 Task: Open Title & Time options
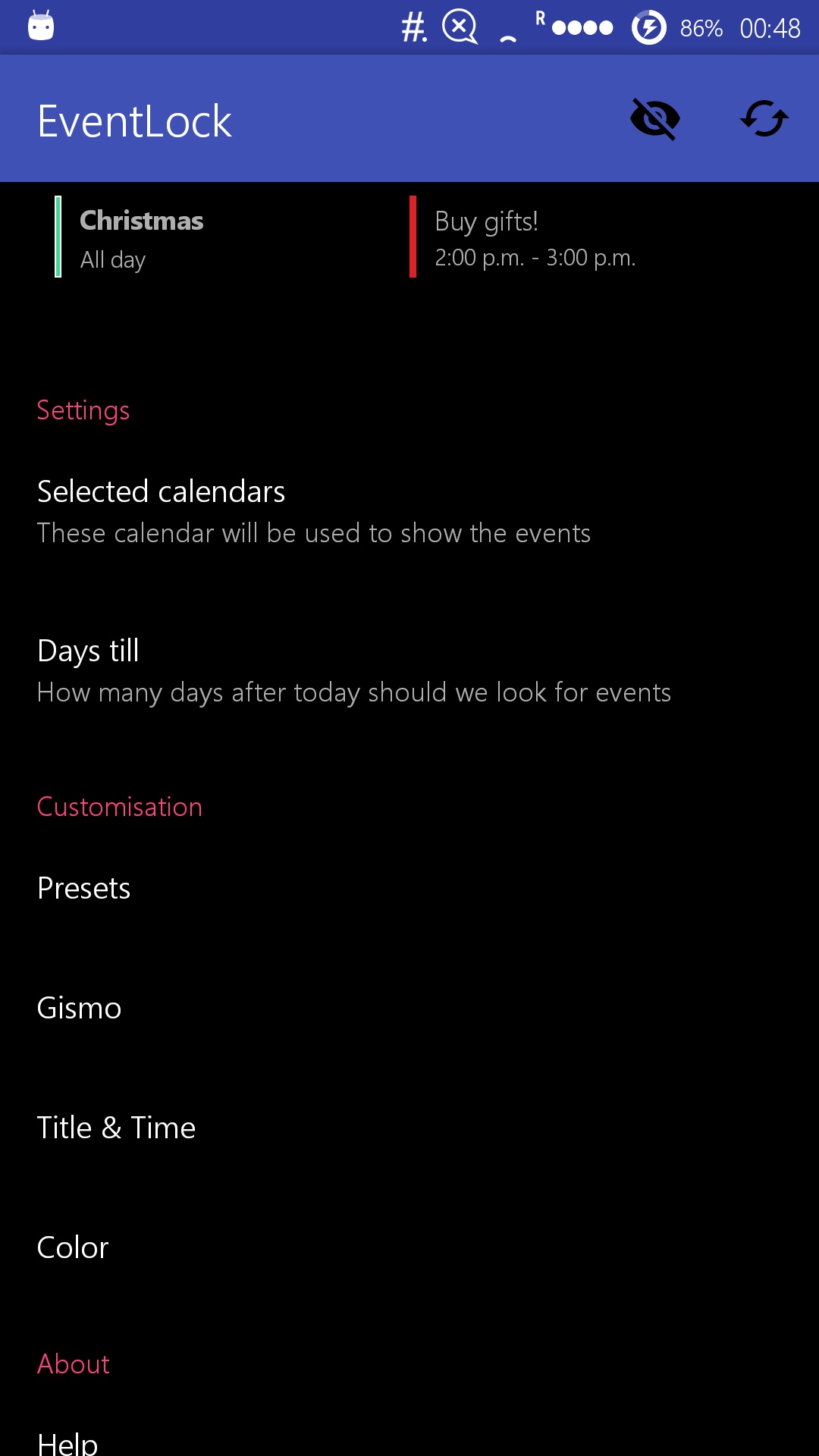coord(409,1128)
